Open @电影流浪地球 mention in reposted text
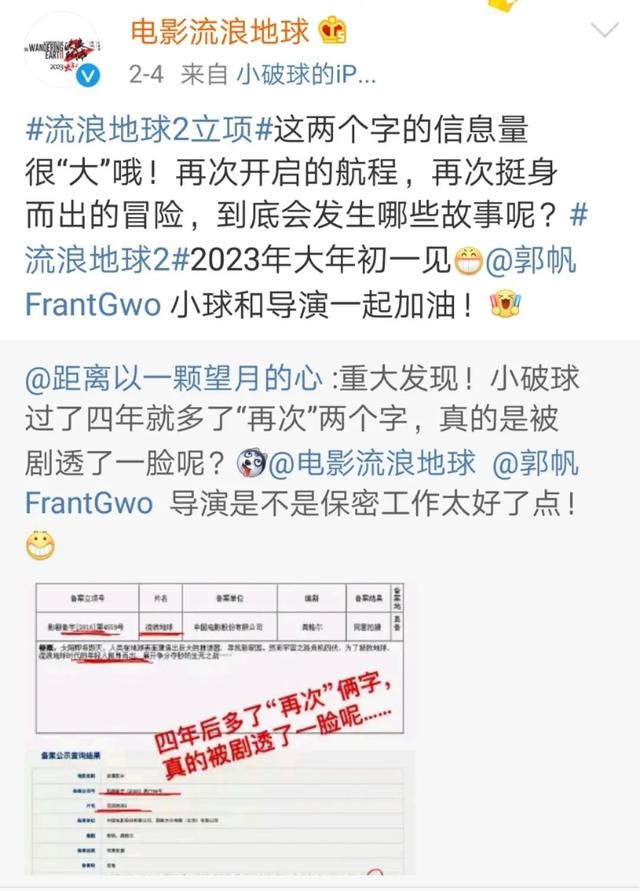Screen dimensions: 640x891 pyautogui.click(x=369, y=463)
